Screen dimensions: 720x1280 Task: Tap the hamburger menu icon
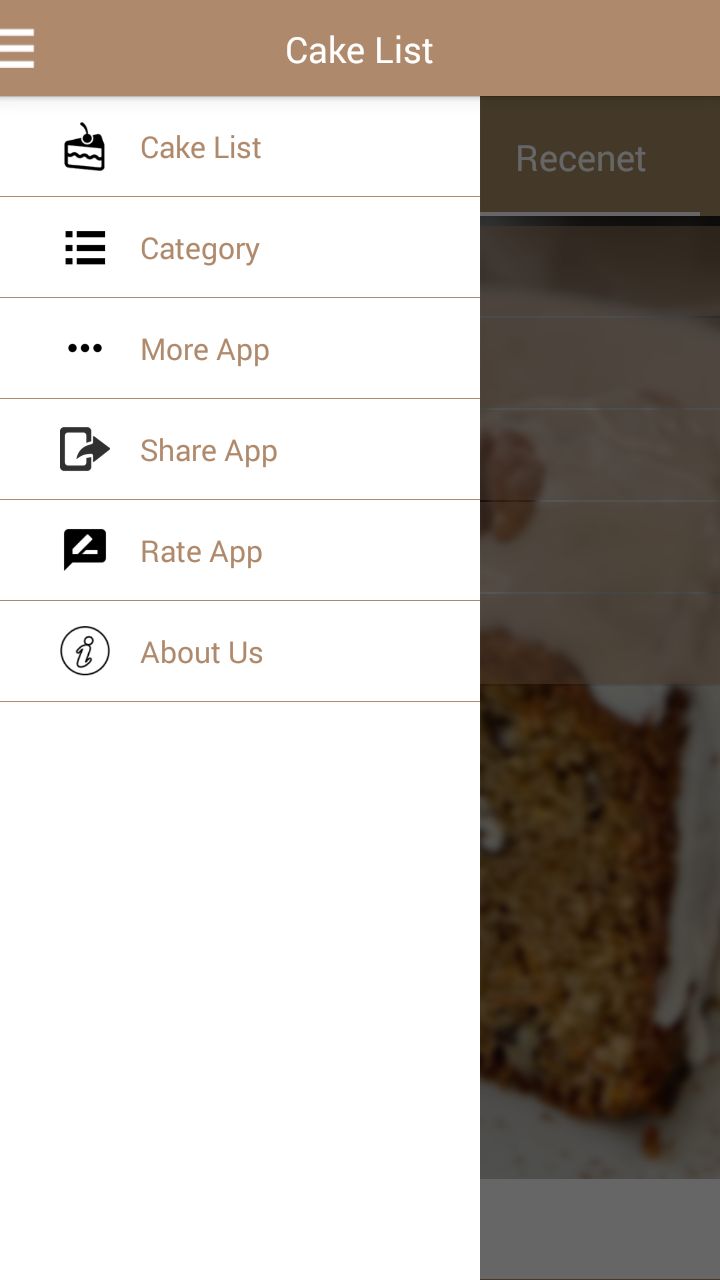(x=17, y=48)
